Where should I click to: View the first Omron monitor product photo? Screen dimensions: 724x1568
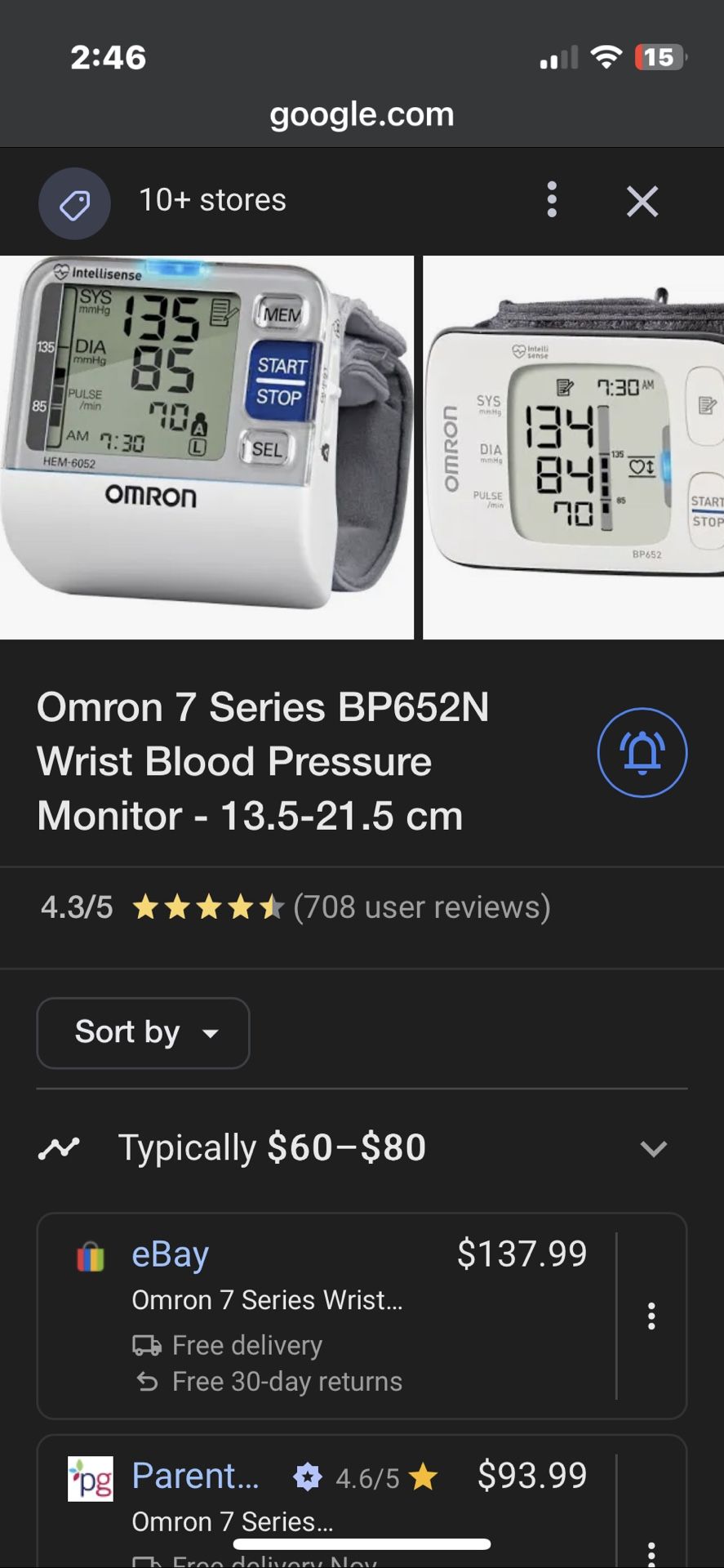click(x=207, y=448)
